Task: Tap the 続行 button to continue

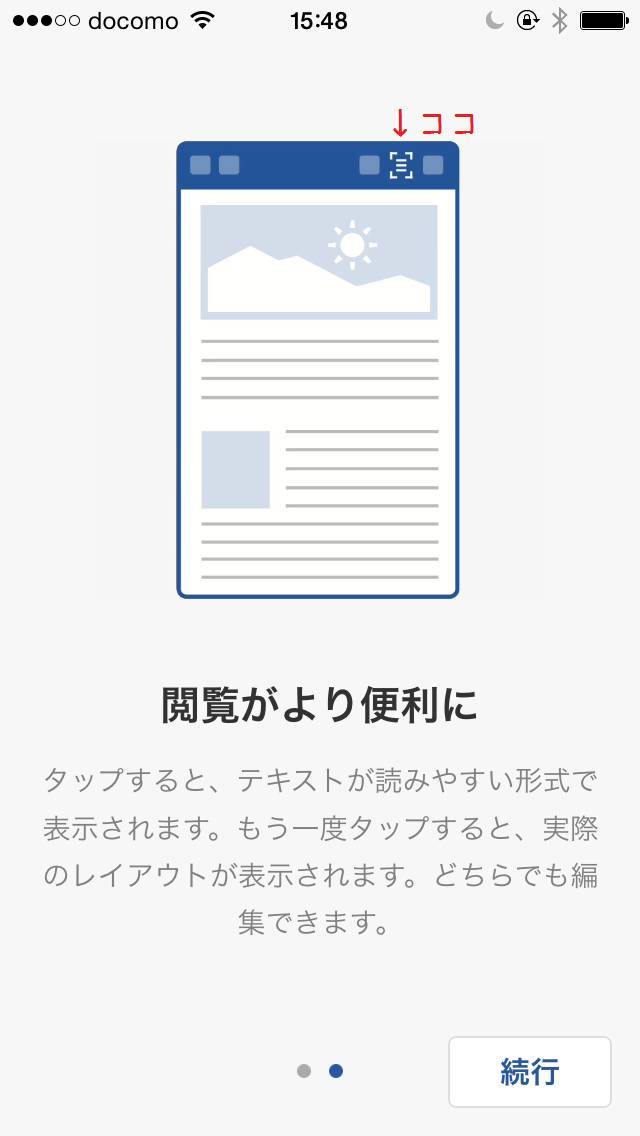Action: coord(529,1071)
